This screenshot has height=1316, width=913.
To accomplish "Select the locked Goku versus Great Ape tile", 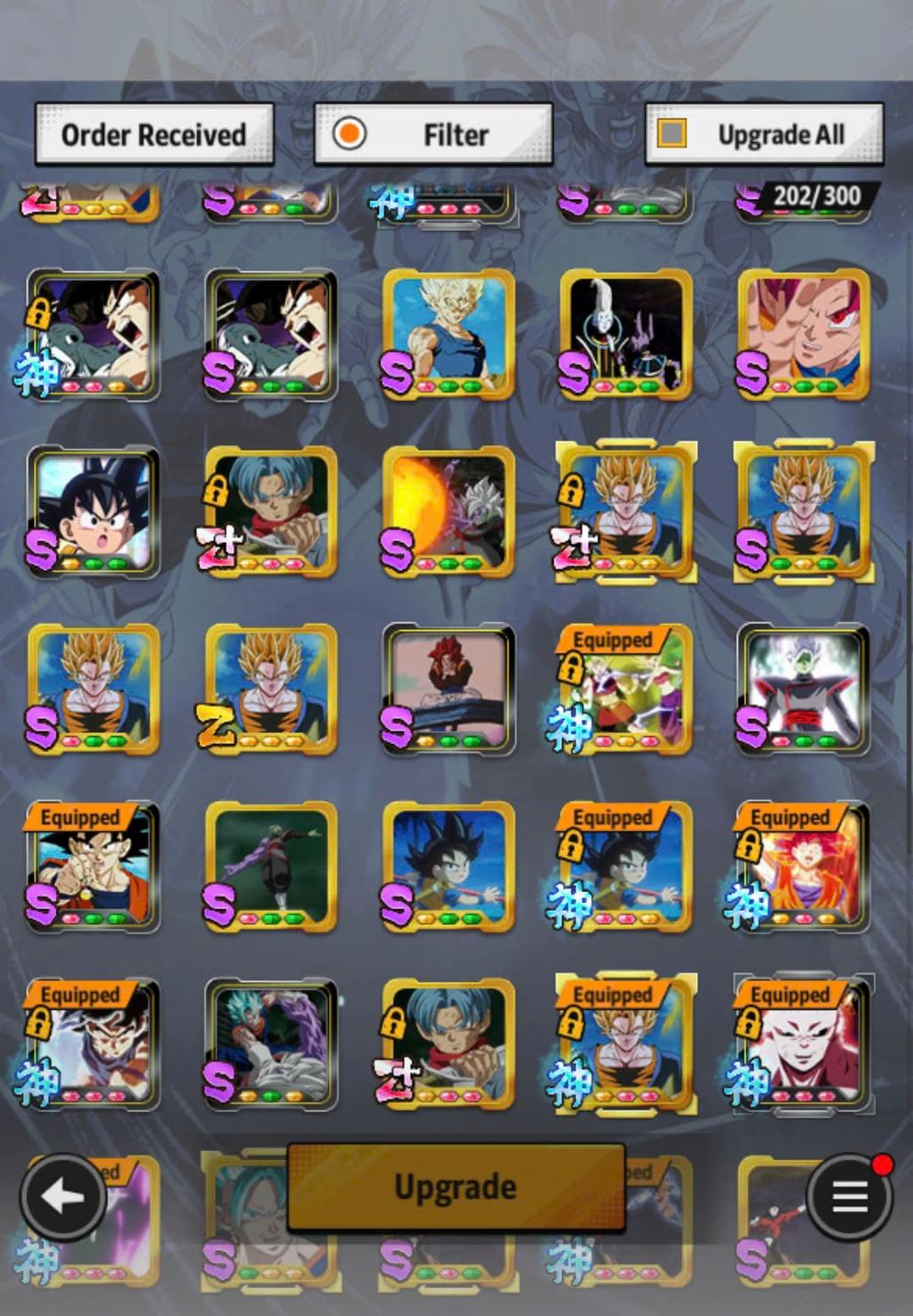I will coord(93,335).
